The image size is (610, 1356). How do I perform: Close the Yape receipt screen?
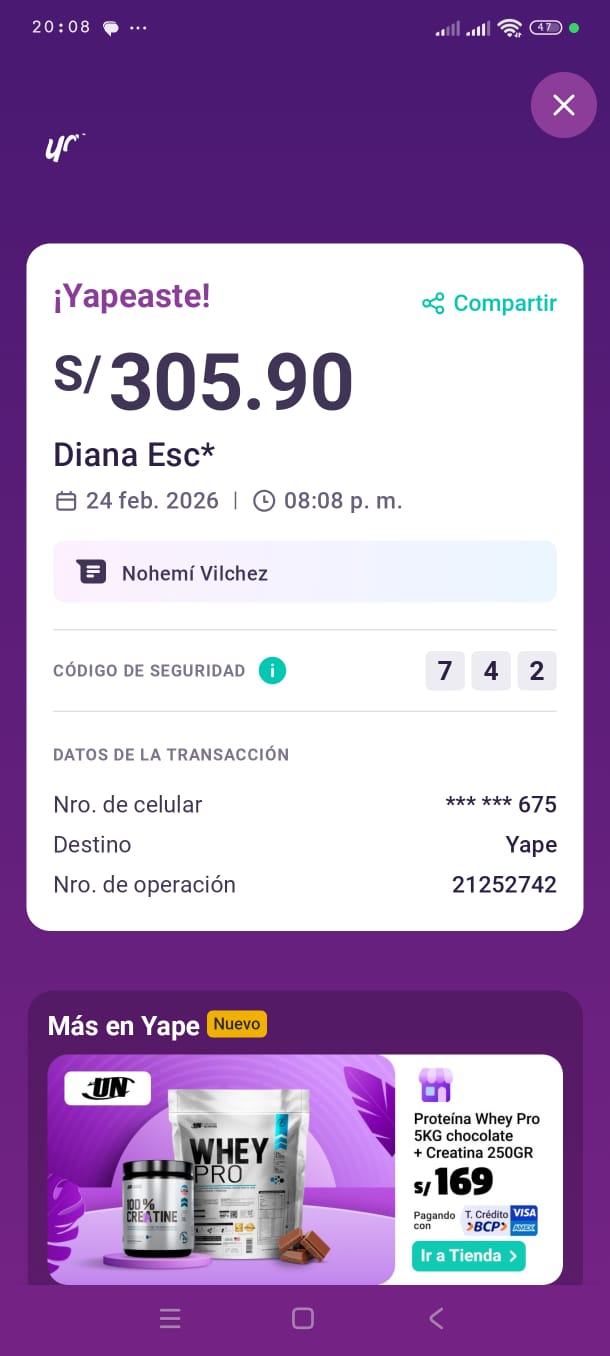(x=564, y=105)
